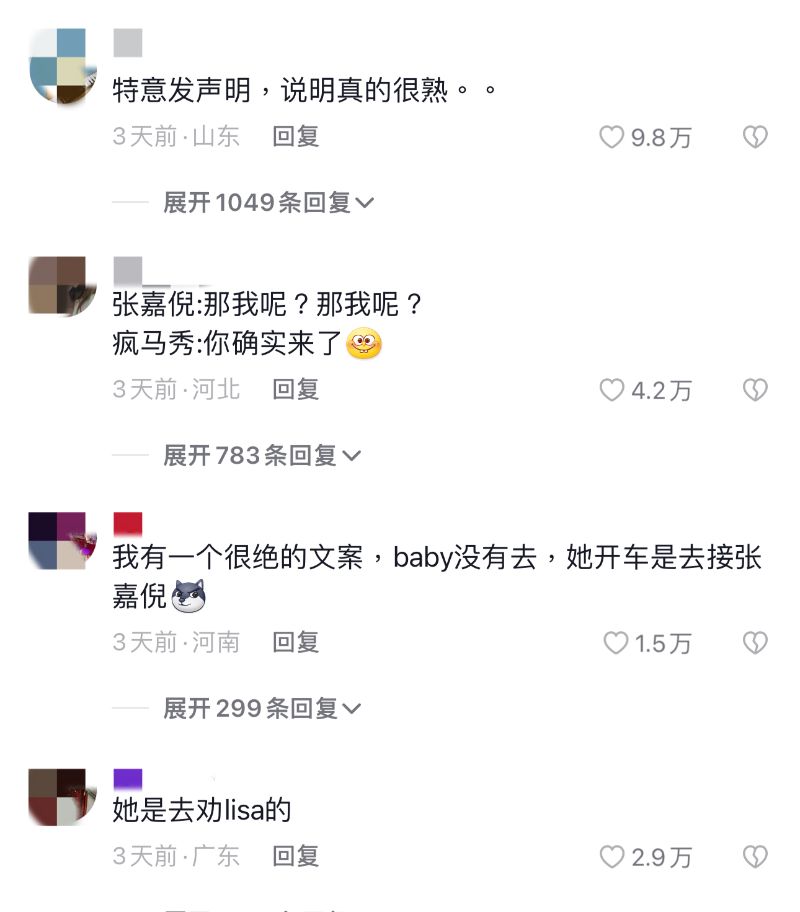Like the comment from 河北

[612, 390]
